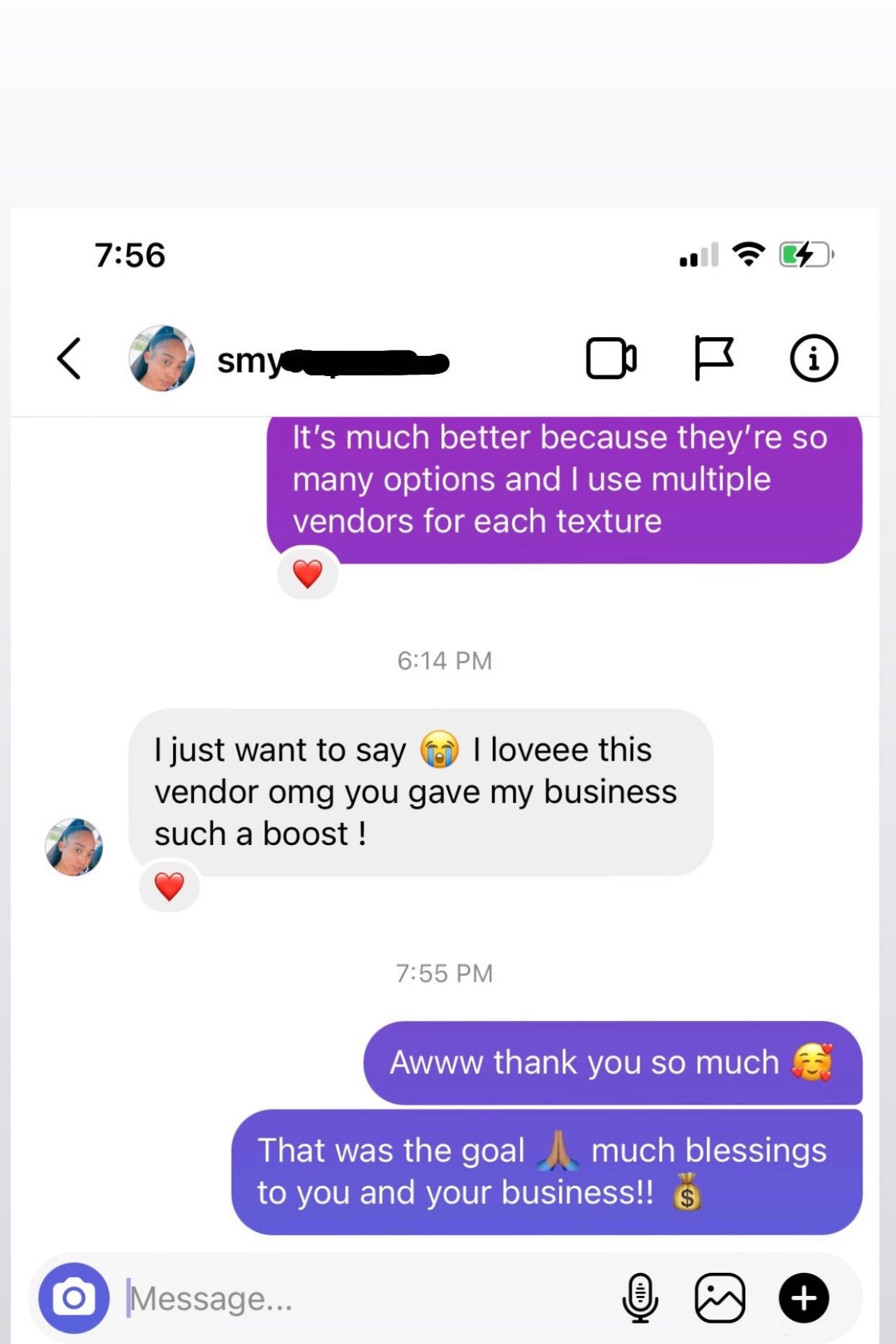View heart reaction on the vendor boost message

[170, 886]
